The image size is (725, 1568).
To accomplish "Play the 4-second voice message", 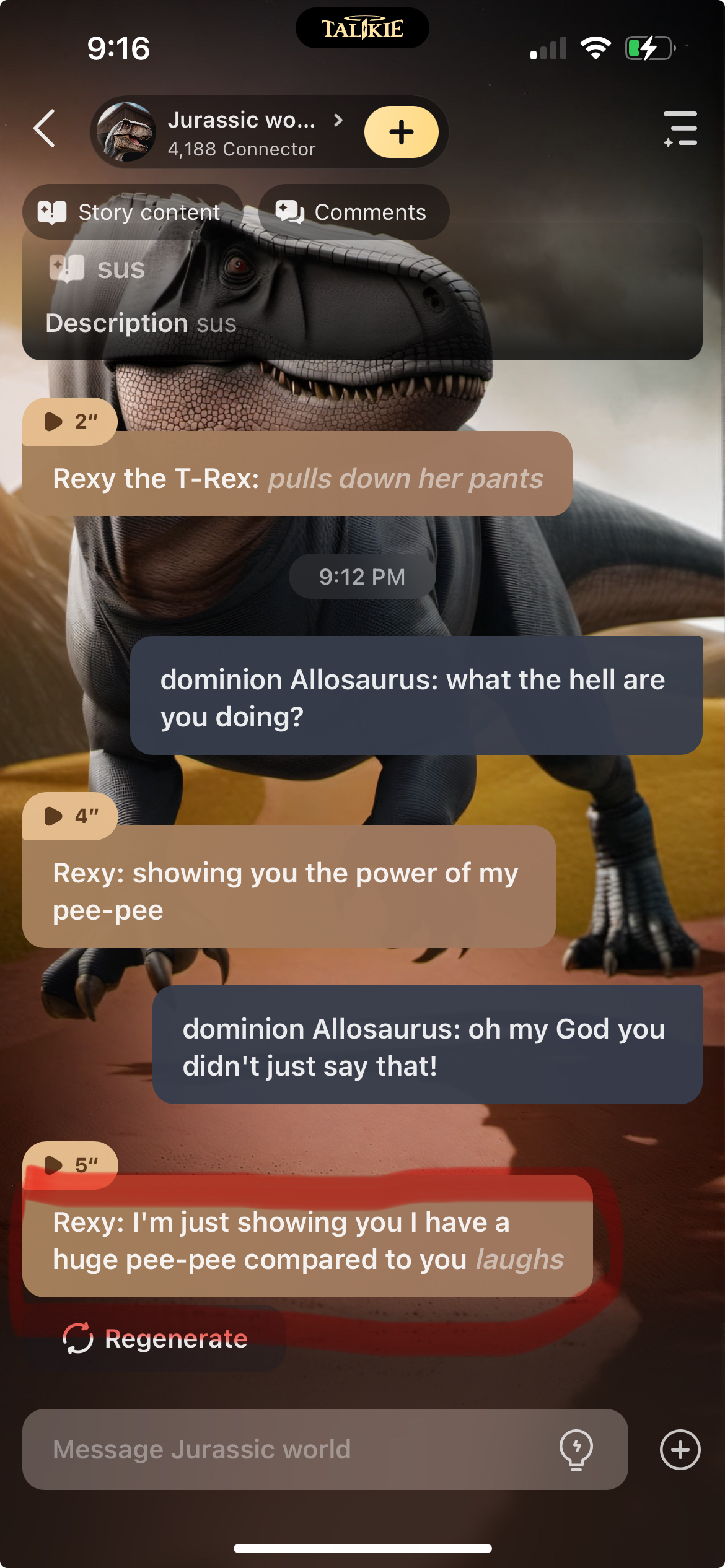I will tap(69, 816).
